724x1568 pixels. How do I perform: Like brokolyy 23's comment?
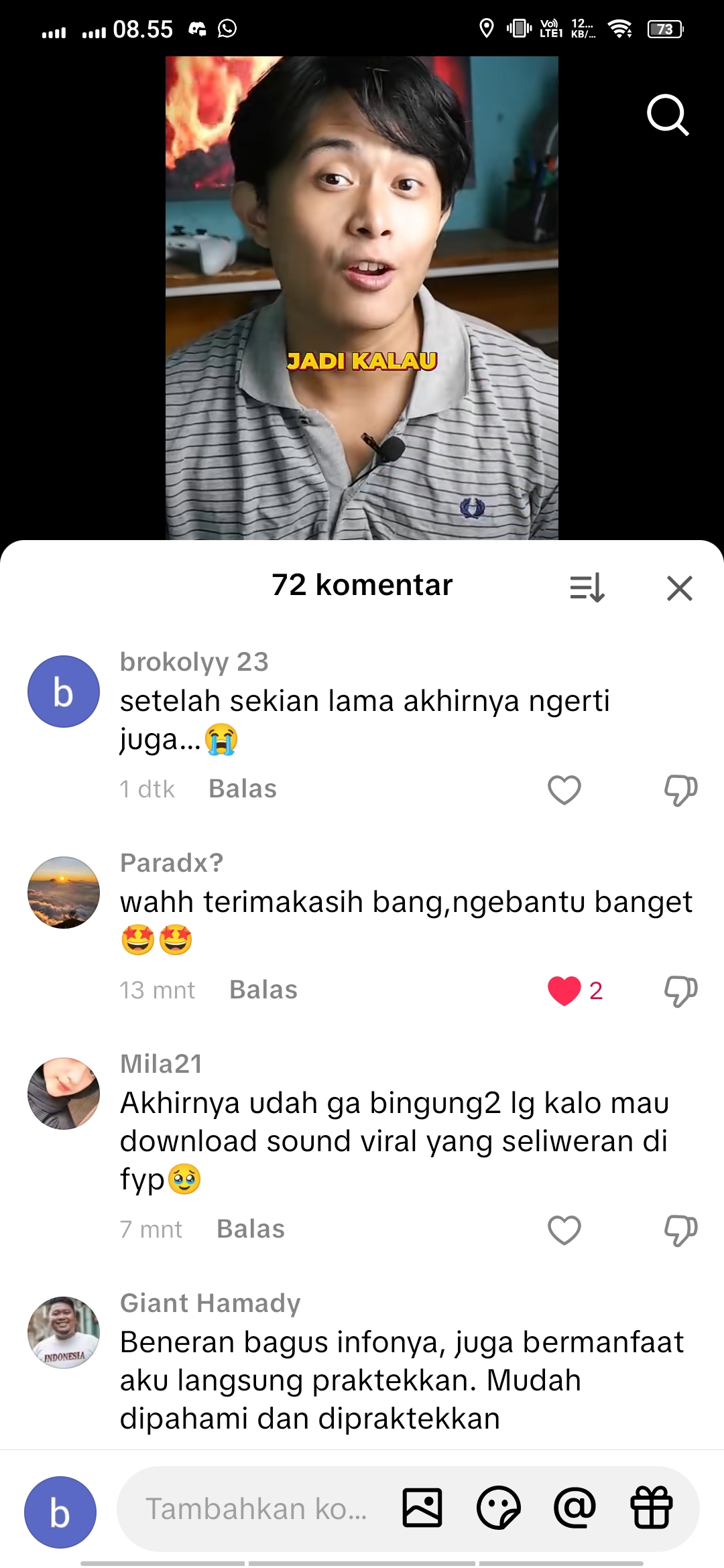click(x=564, y=789)
